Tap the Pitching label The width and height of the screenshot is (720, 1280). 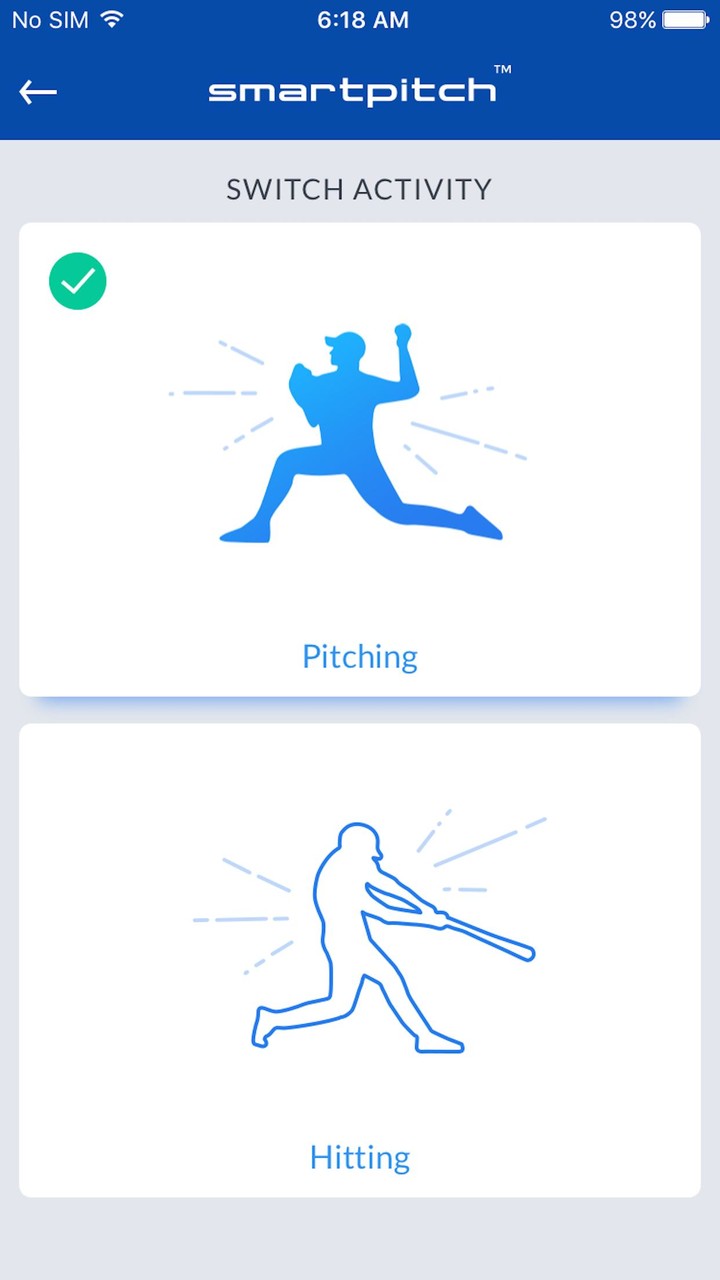(x=360, y=656)
